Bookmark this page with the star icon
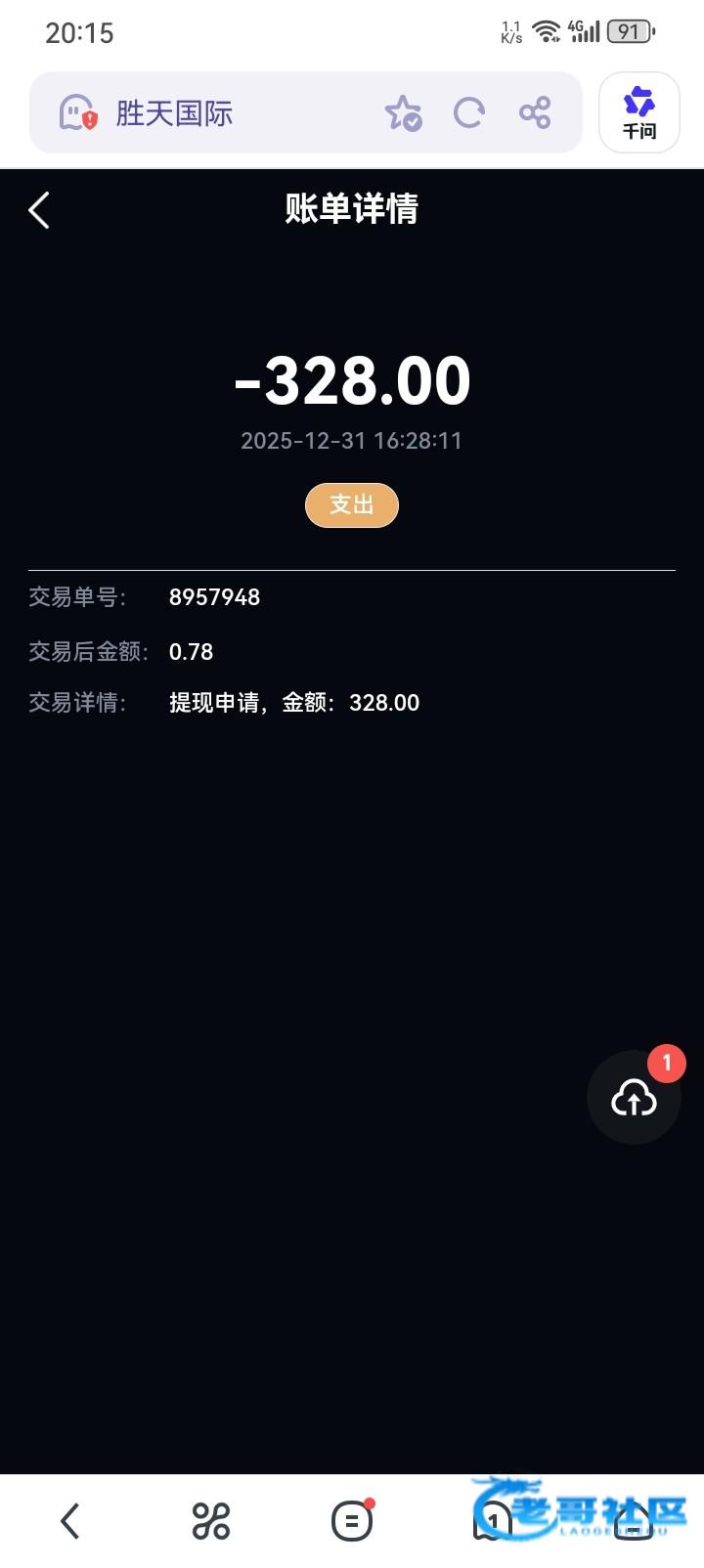This screenshot has height=1568, width=704. [403, 113]
